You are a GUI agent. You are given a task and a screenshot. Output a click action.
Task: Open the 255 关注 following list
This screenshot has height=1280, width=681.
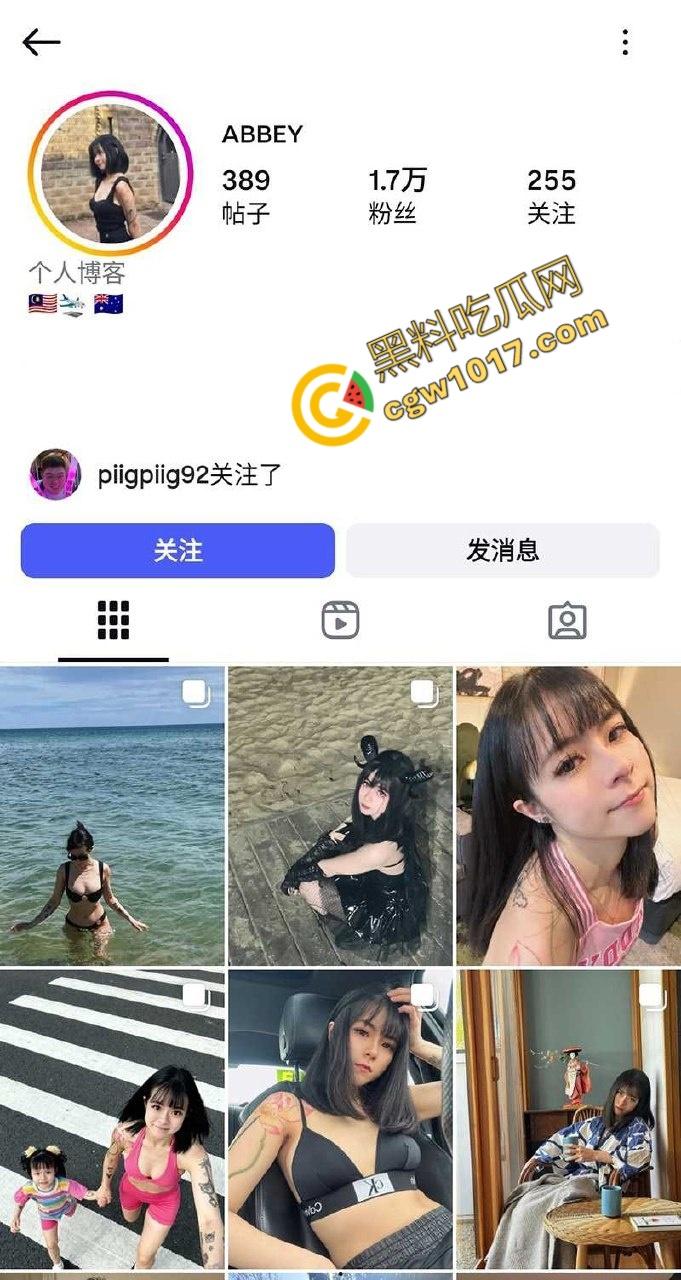click(551, 195)
